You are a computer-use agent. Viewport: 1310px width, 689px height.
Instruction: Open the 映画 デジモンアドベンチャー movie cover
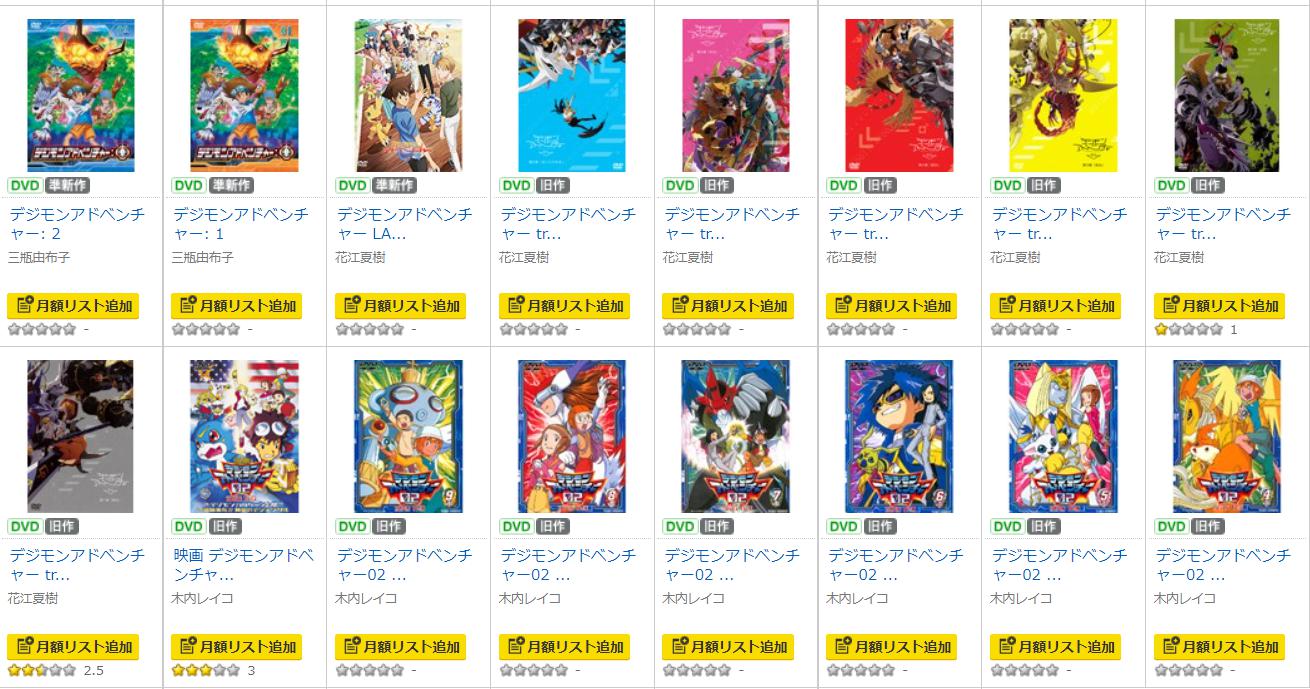tap(244, 437)
